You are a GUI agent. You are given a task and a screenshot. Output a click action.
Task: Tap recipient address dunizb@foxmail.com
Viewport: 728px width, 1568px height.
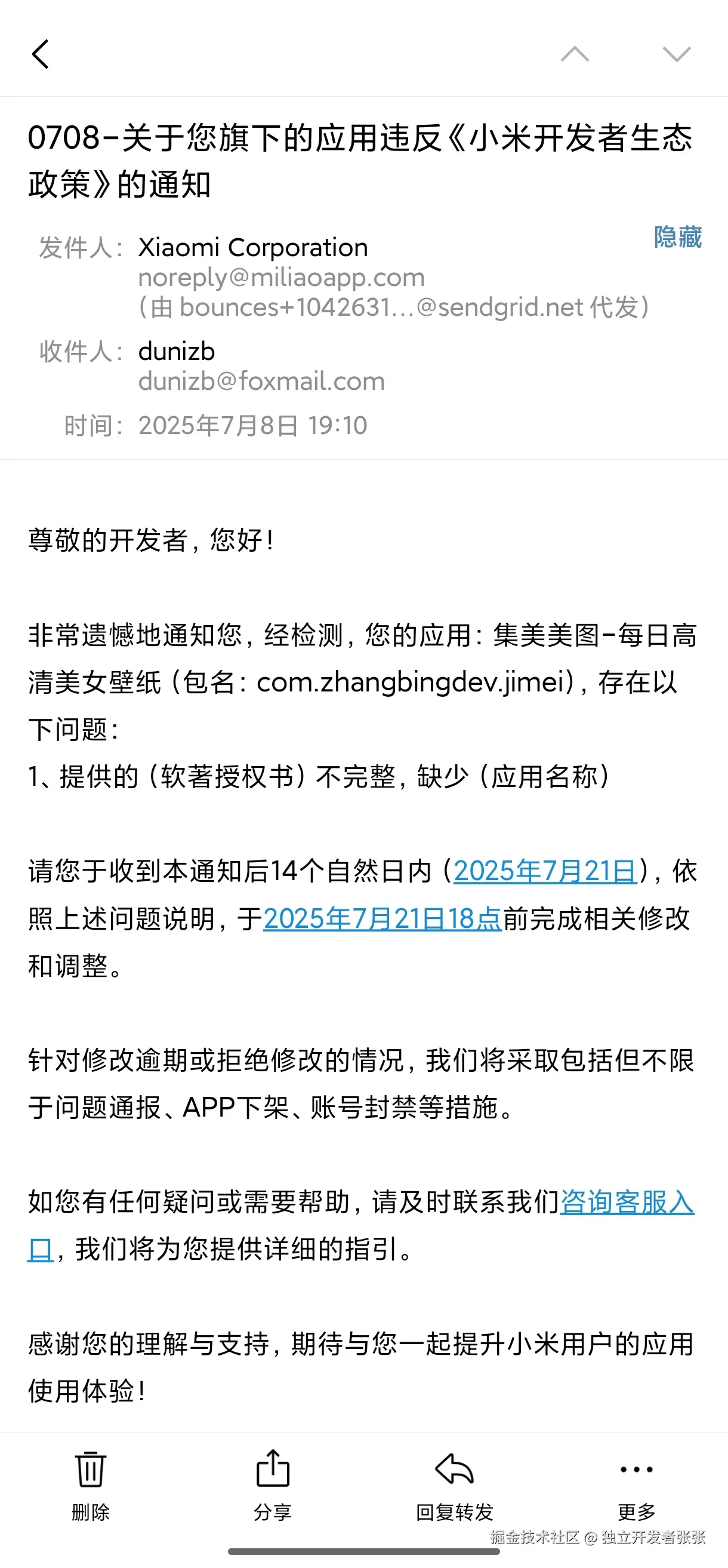[x=261, y=382]
